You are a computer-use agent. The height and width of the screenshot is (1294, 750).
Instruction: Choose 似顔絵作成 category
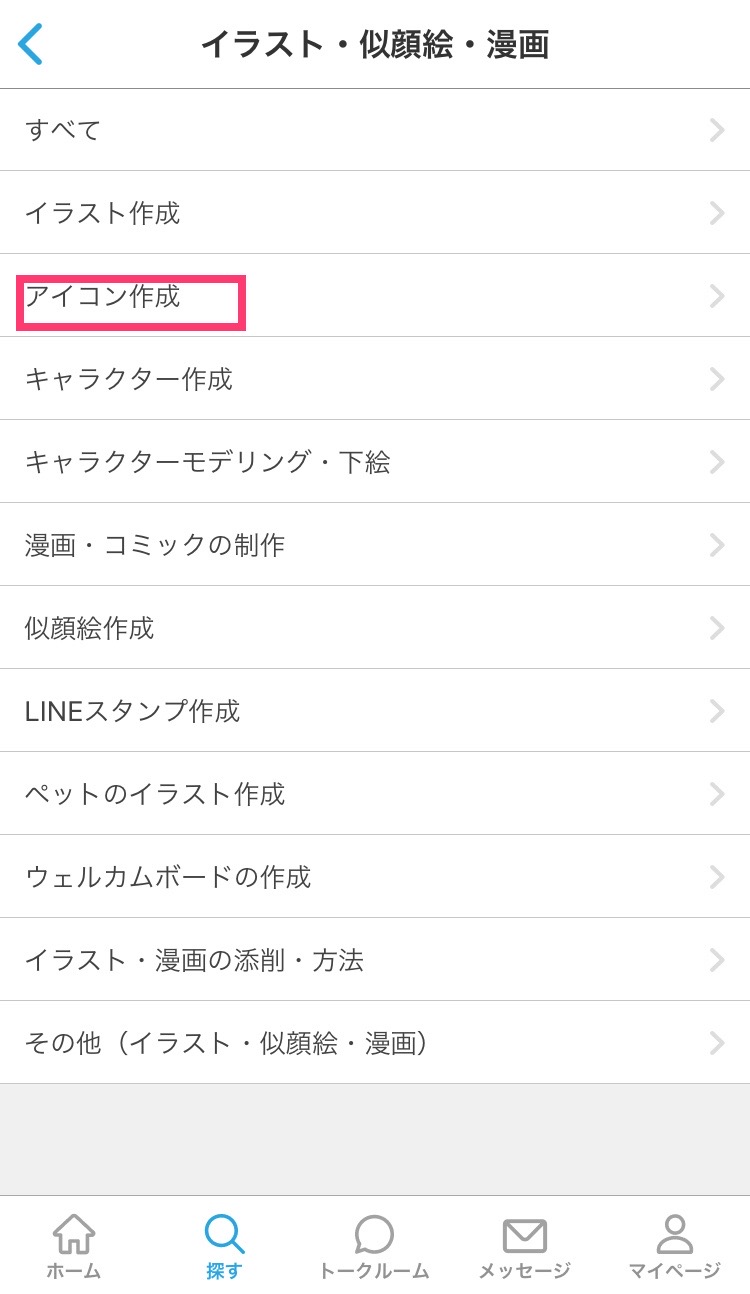(375, 628)
